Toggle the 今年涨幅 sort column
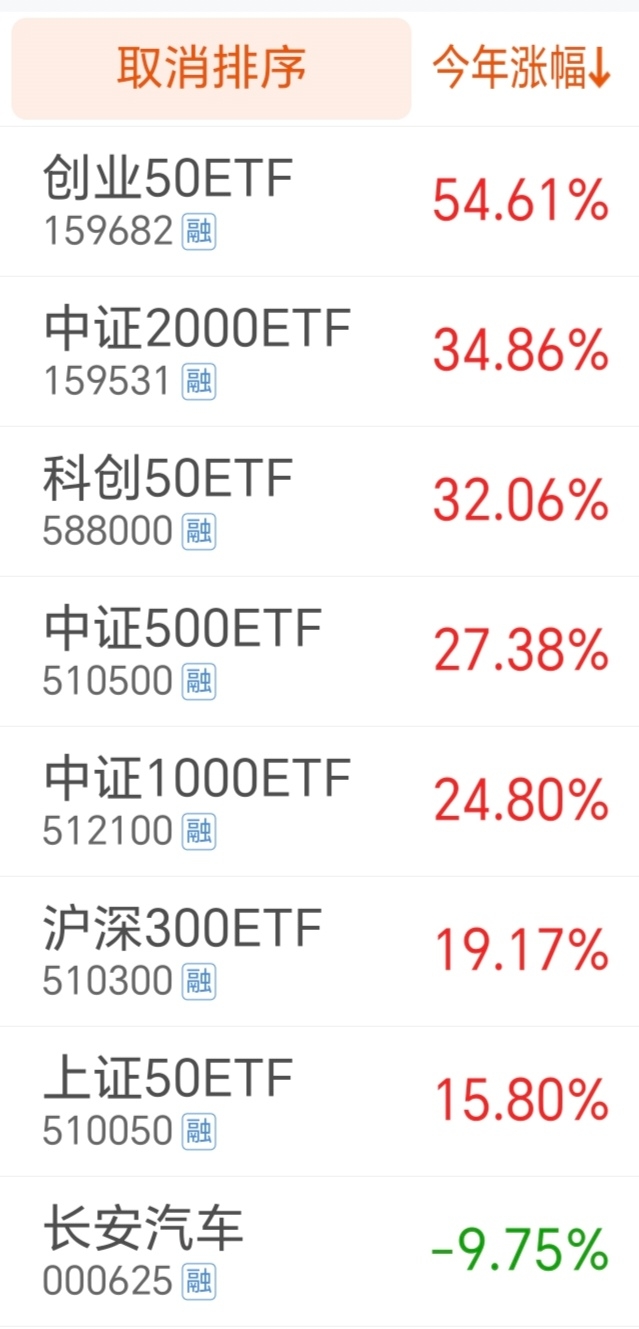Image resolution: width=639 pixels, height=1329 pixels. 521,68
